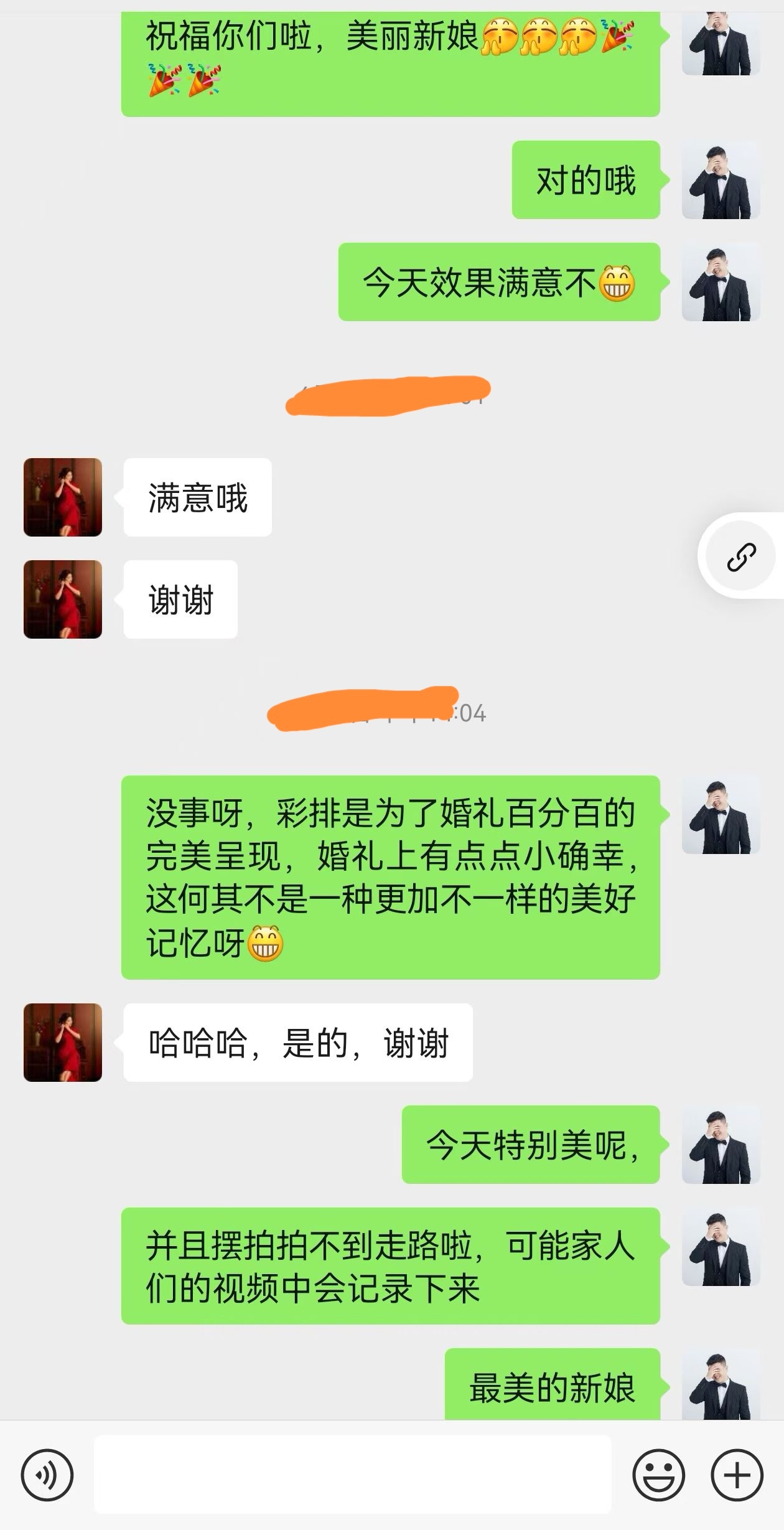Switch to voice message input
Image resolution: width=784 pixels, height=1530 pixels.
47,1475
